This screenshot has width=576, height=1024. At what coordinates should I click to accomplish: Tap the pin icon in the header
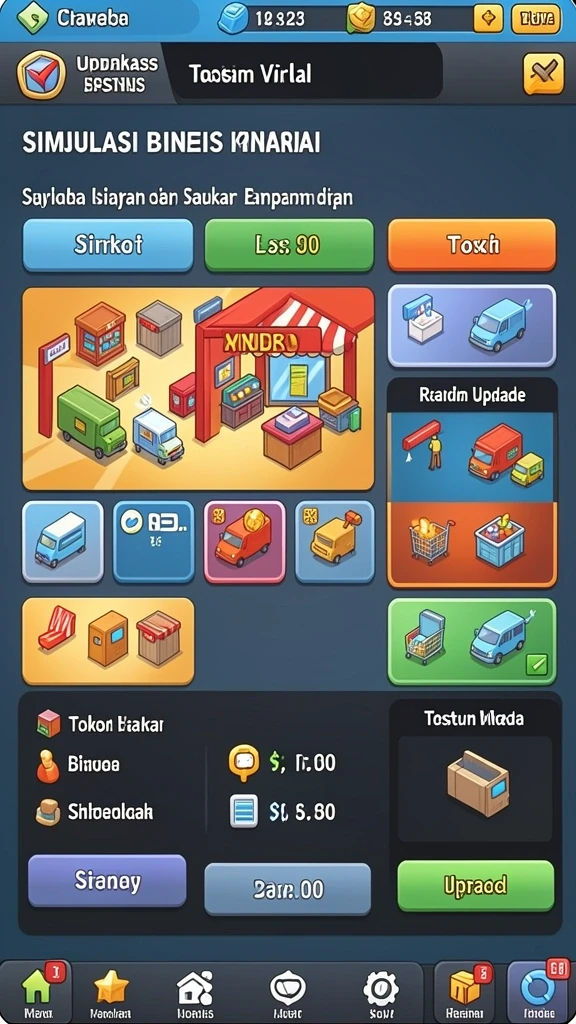(x=543, y=74)
